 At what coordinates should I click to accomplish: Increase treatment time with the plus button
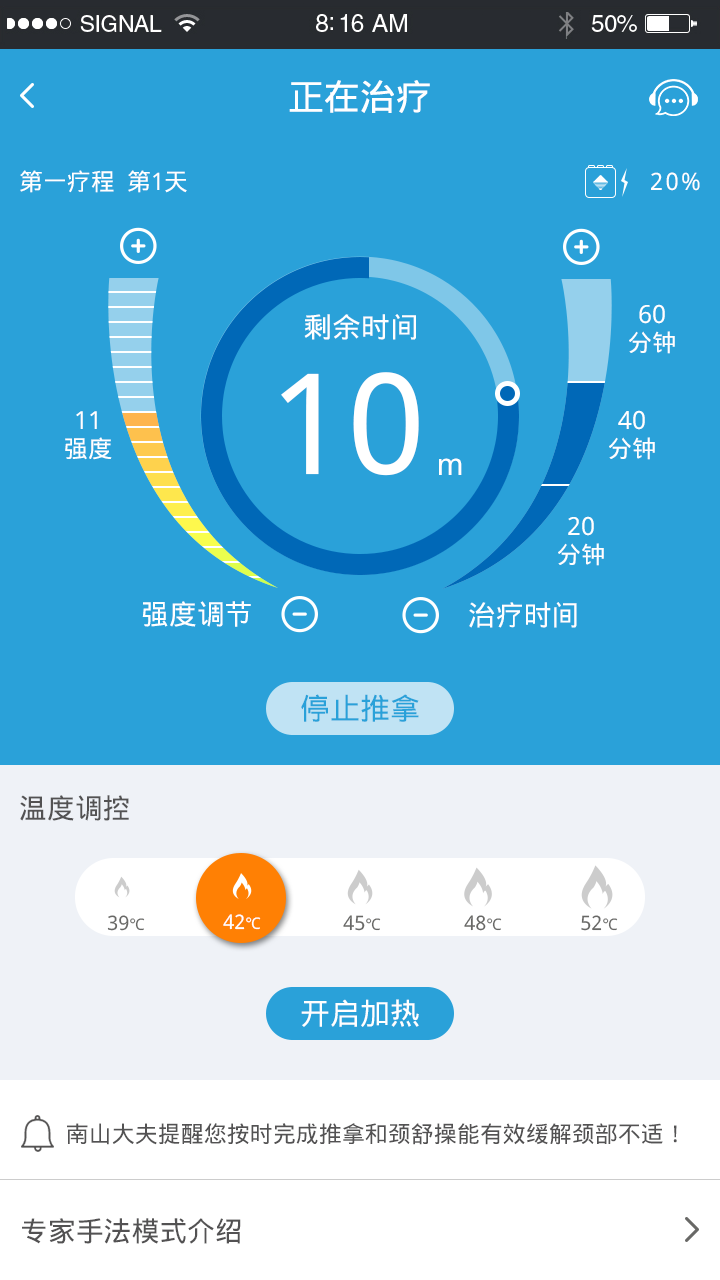581,246
